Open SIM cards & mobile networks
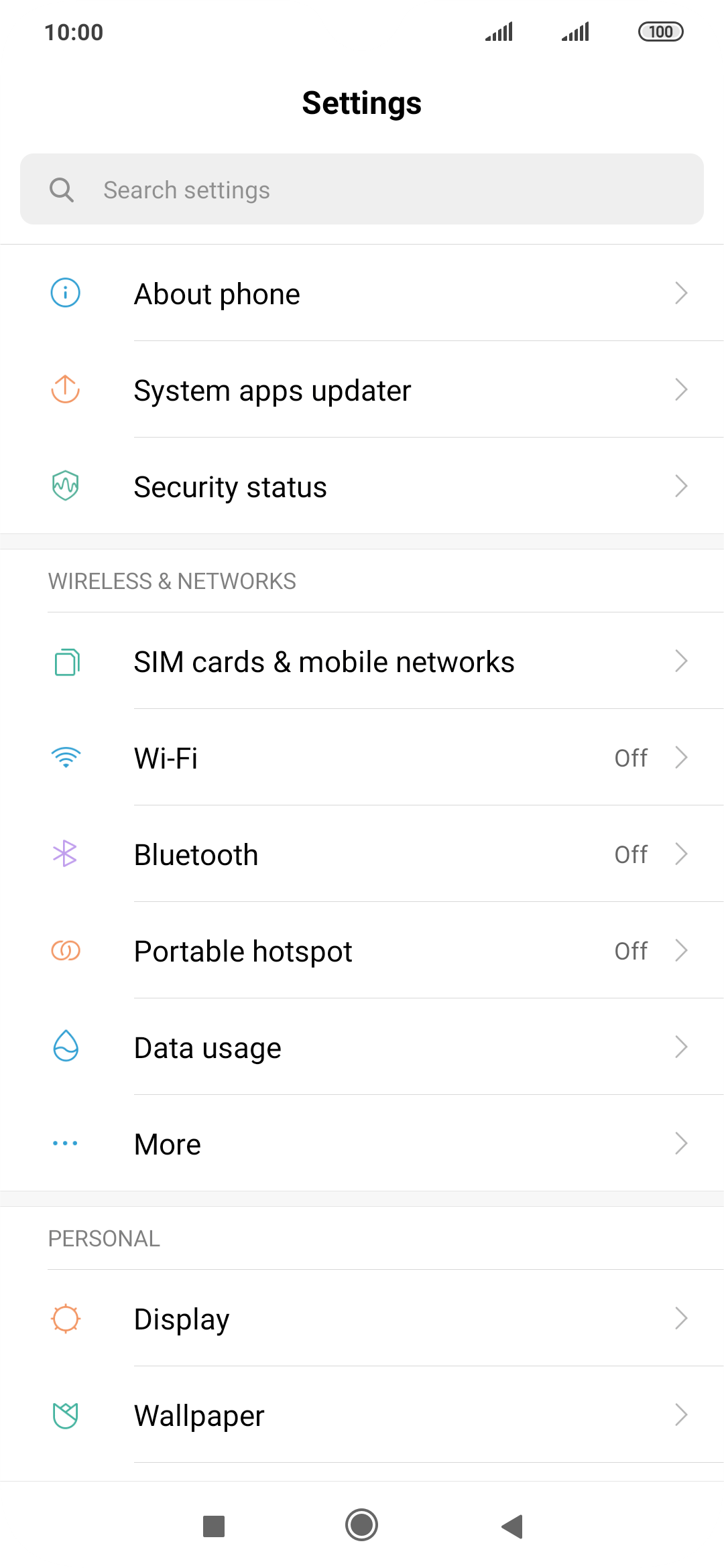Screen dimensions: 724x1568 (362, 661)
